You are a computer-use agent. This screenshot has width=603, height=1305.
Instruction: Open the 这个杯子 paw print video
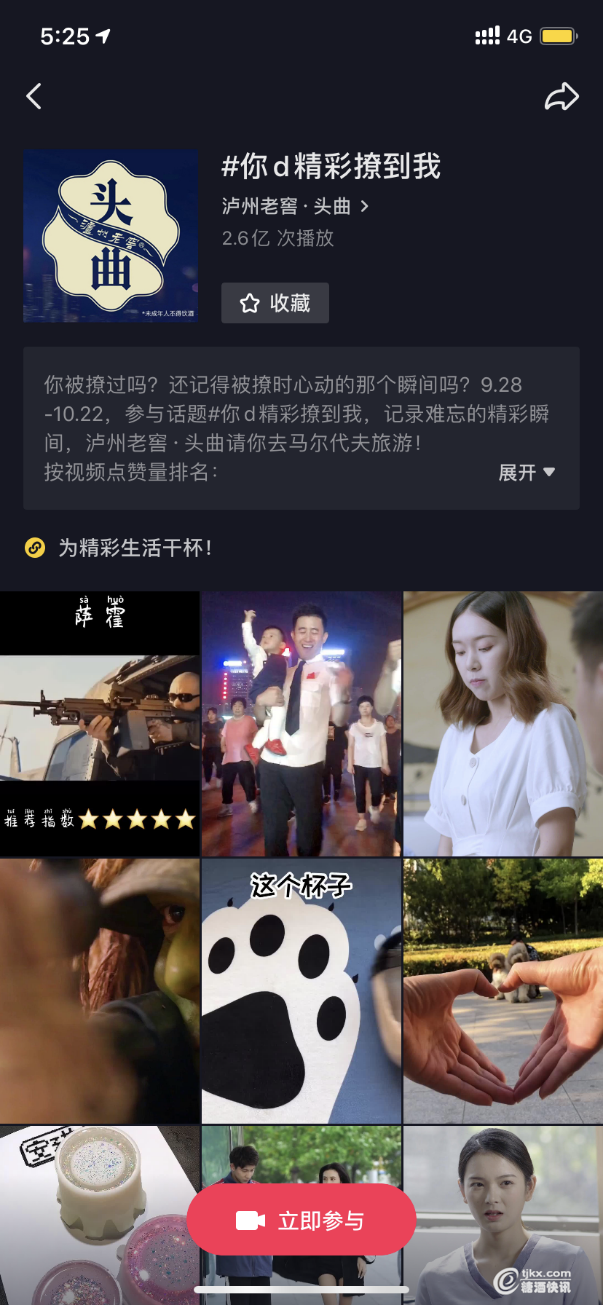301,990
